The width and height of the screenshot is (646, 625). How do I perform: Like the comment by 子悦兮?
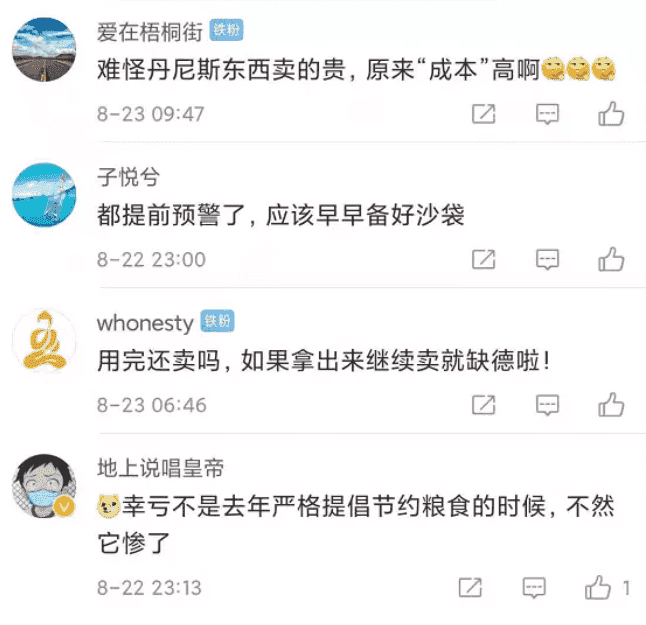[611, 260]
